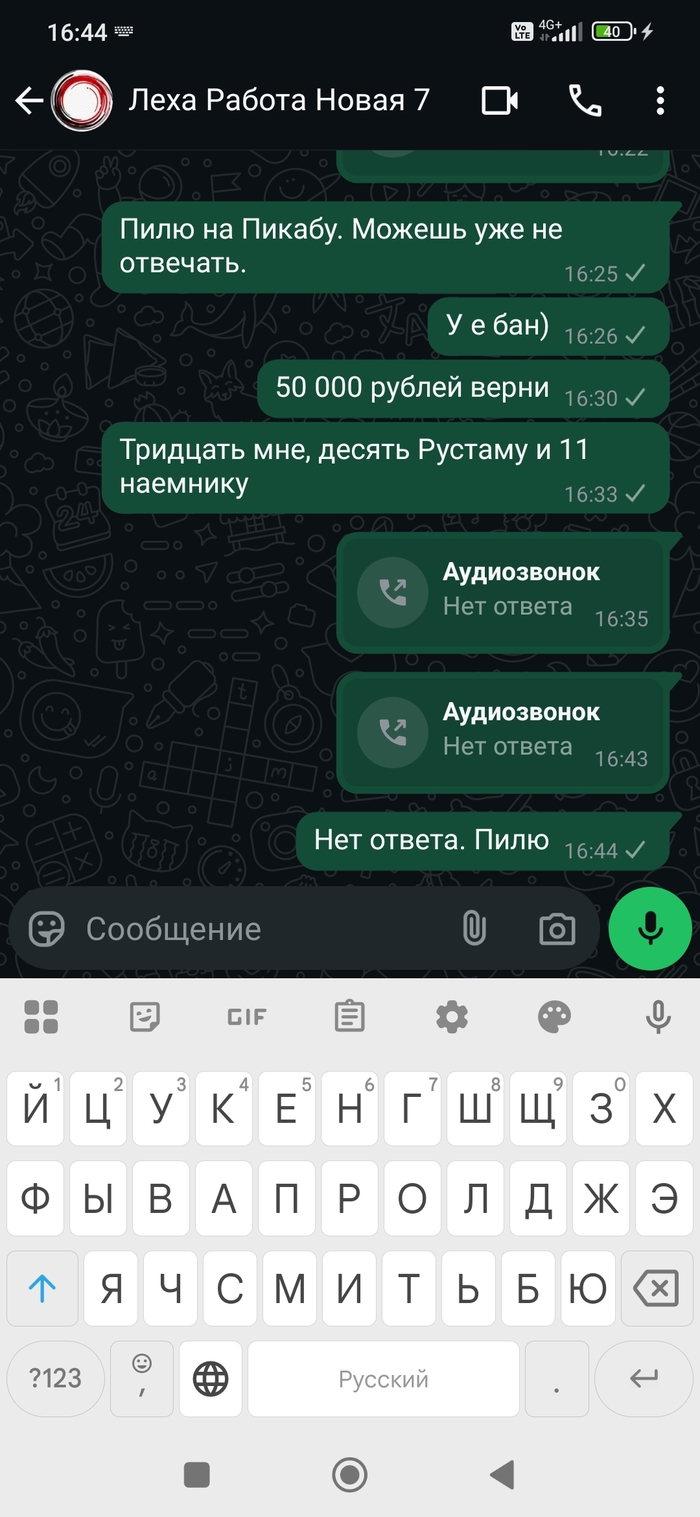Open the camera from message bar
The image size is (700, 1517).
tap(556, 929)
